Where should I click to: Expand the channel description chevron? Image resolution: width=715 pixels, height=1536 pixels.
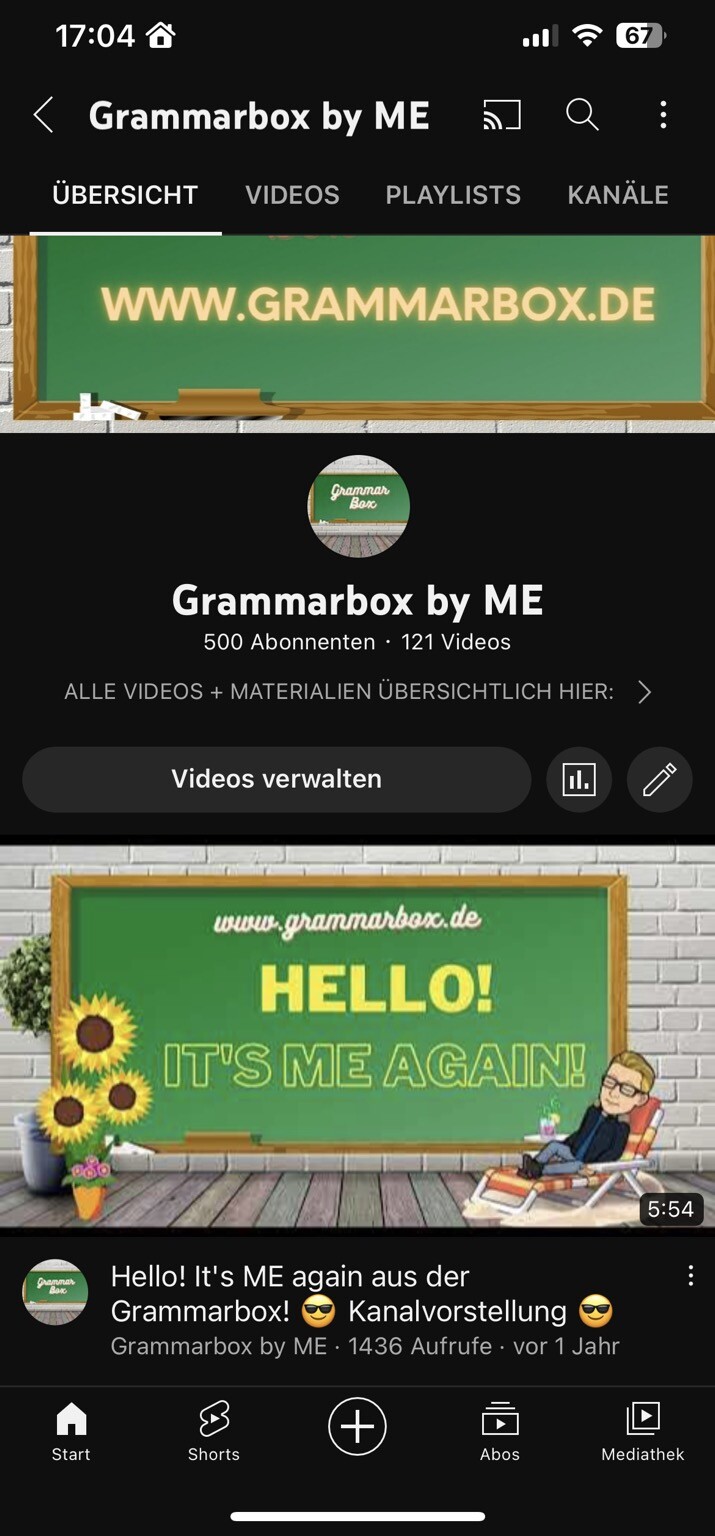click(645, 692)
